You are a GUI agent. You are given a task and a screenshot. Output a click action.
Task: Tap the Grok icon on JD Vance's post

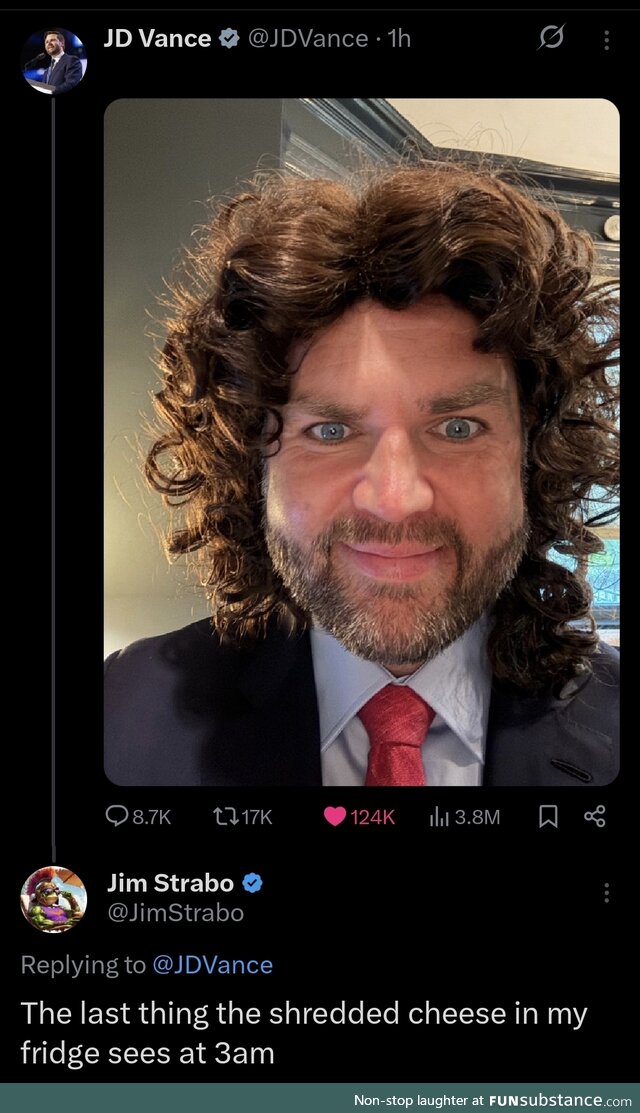click(x=551, y=39)
